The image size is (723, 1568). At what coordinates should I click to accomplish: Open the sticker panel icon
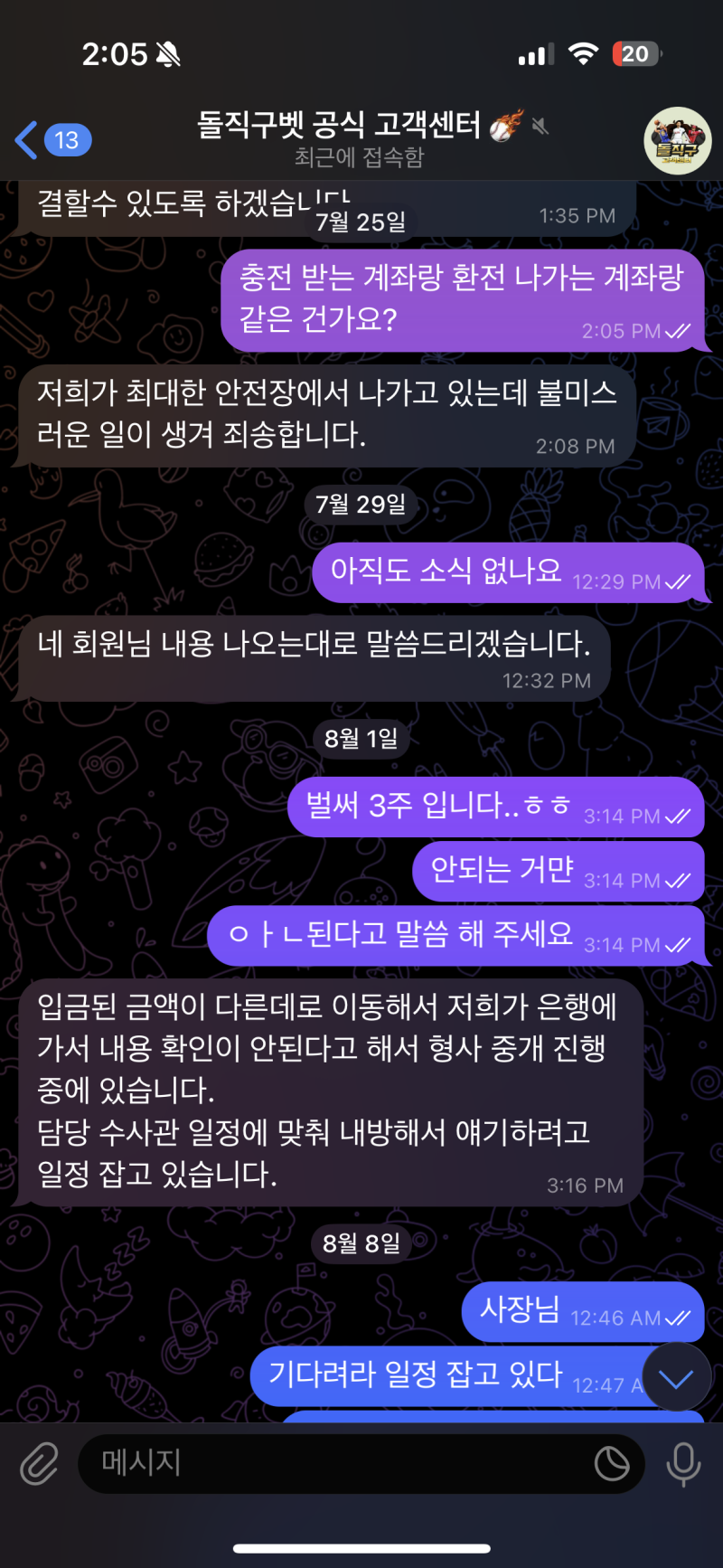612,1463
